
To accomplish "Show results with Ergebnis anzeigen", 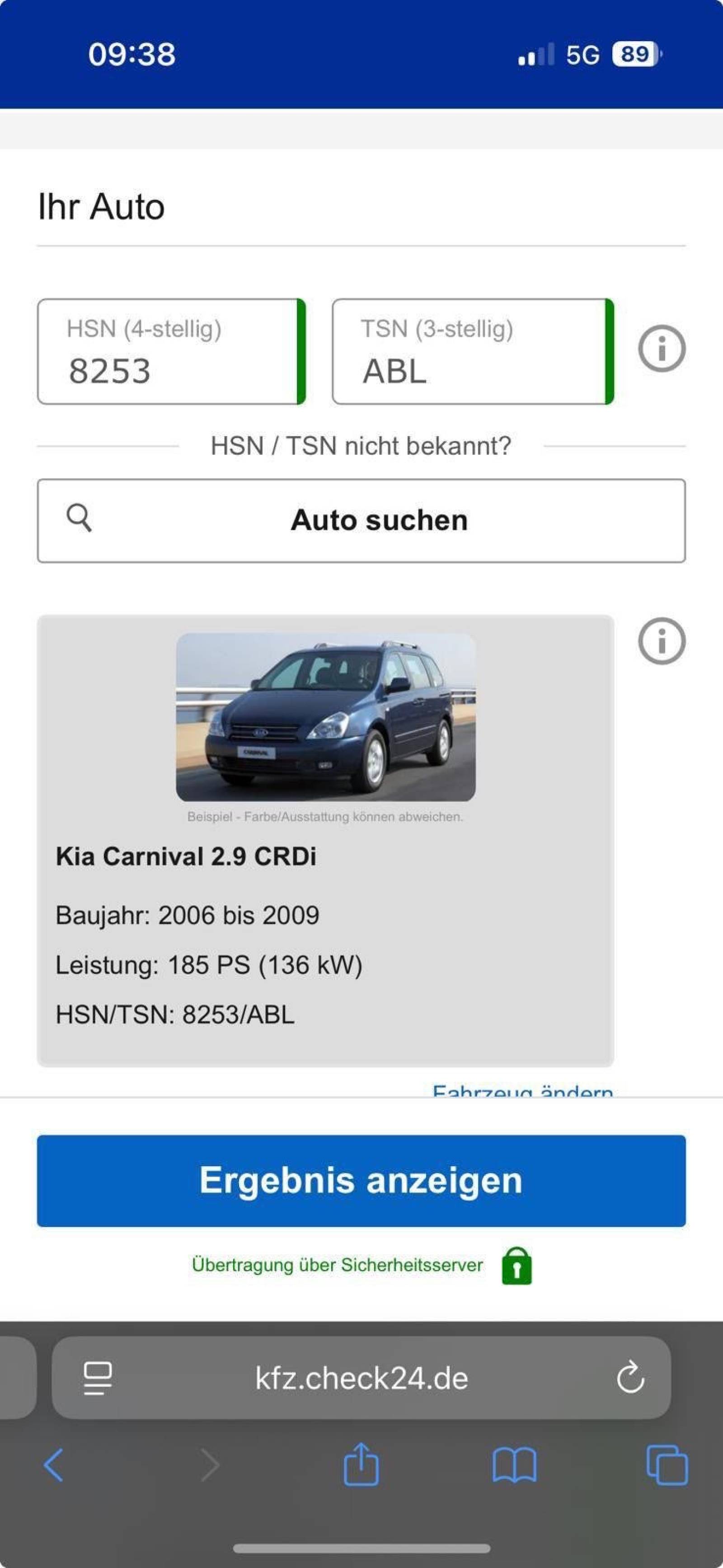I will (x=361, y=1180).
